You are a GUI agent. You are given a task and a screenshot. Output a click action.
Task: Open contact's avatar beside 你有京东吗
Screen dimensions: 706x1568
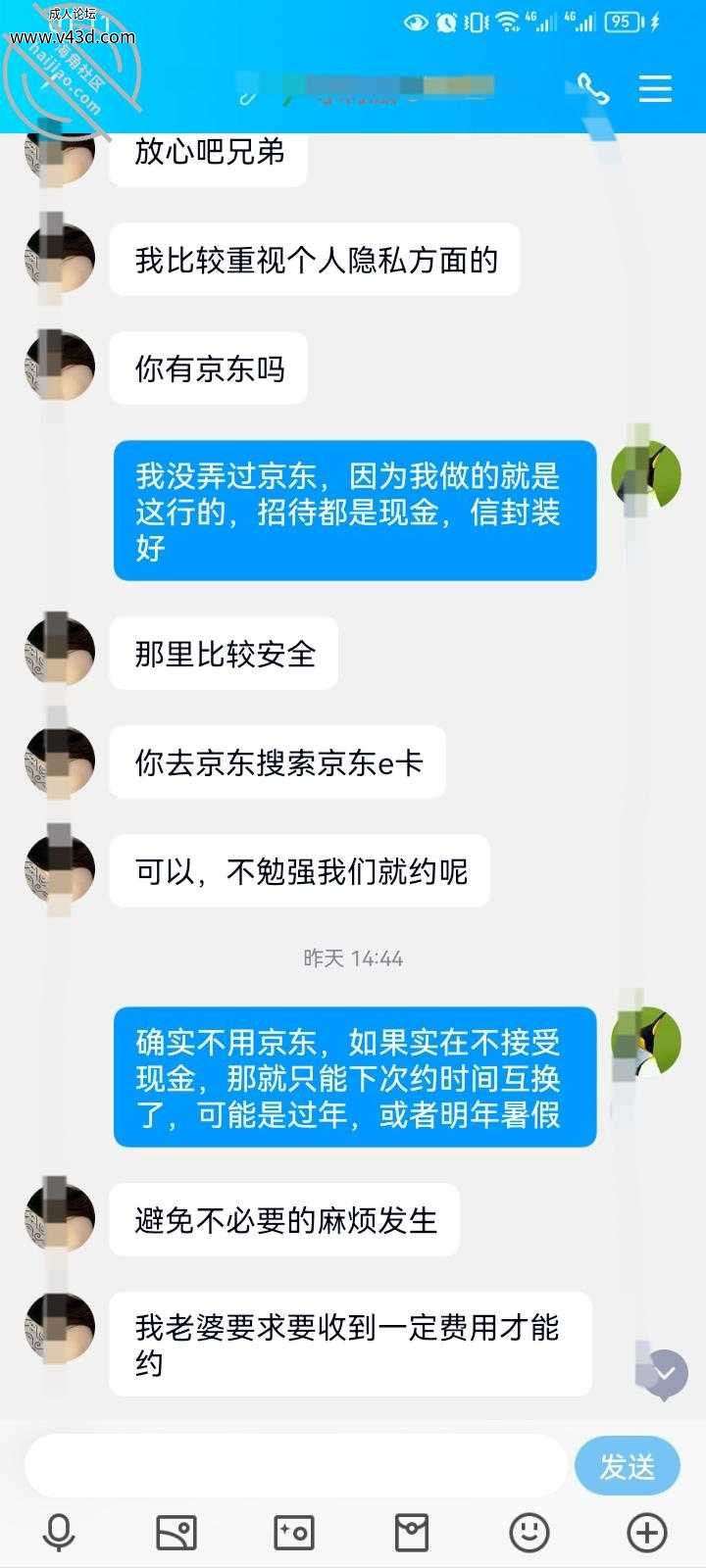60,367
